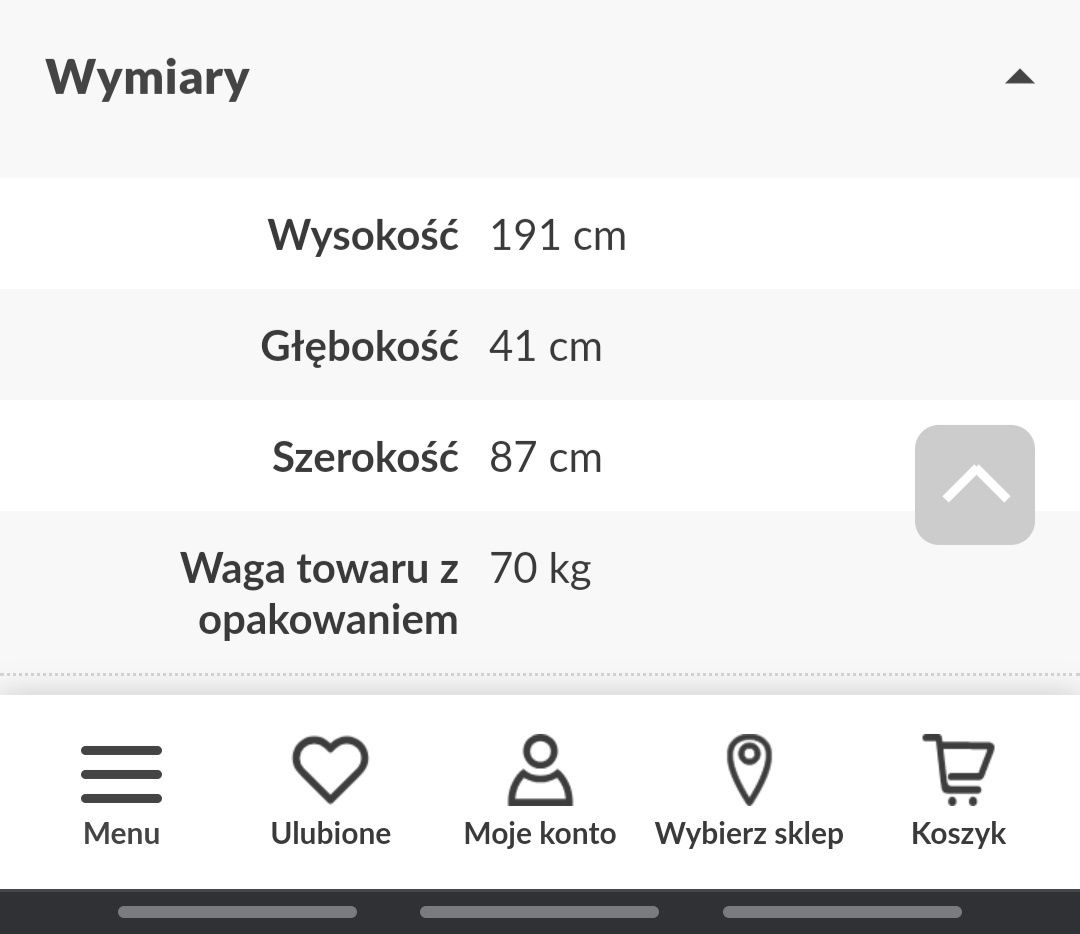The height and width of the screenshot is (934, 1080).
Task: Collapse the Wymiary section
Action: (x=1019, y=77)
